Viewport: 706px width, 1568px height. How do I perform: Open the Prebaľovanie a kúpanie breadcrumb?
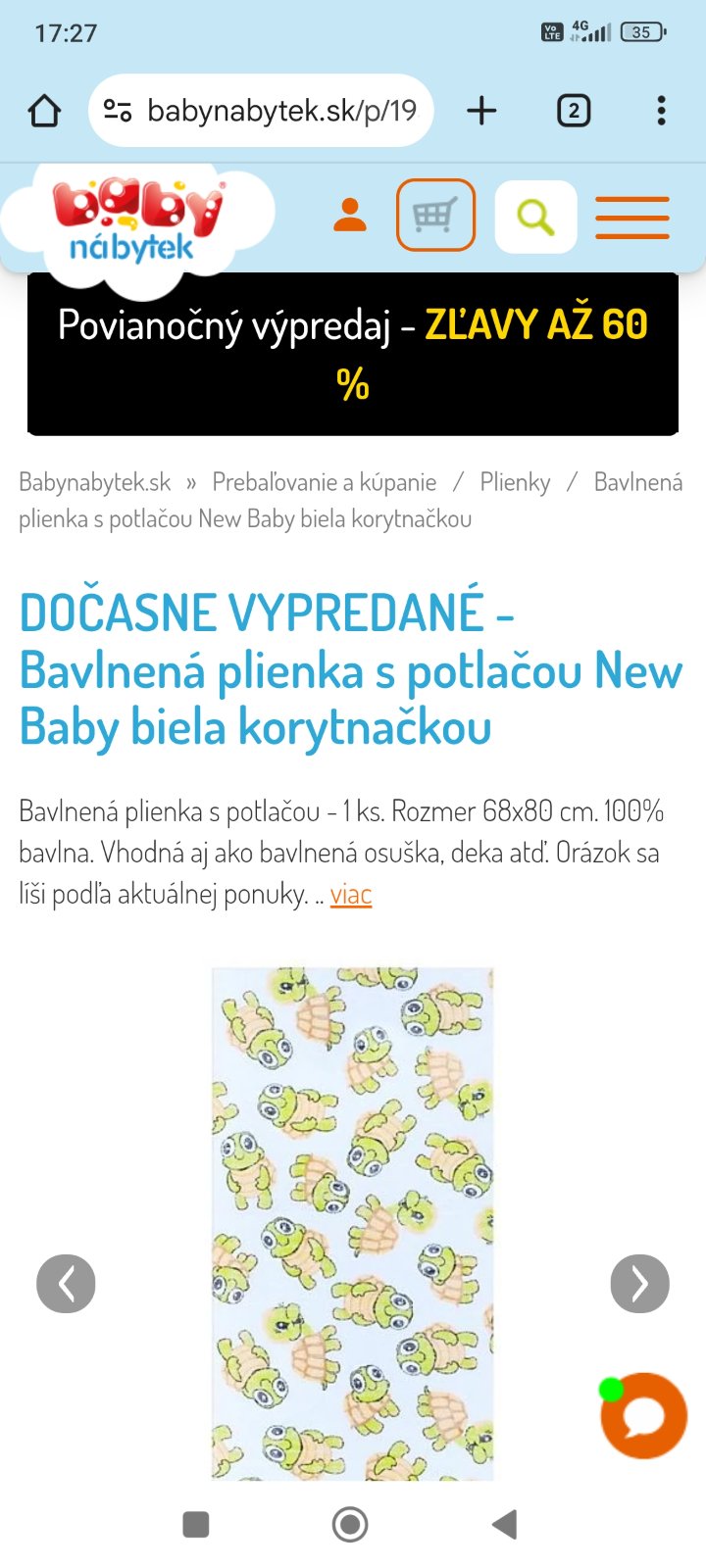pos(324,482)
